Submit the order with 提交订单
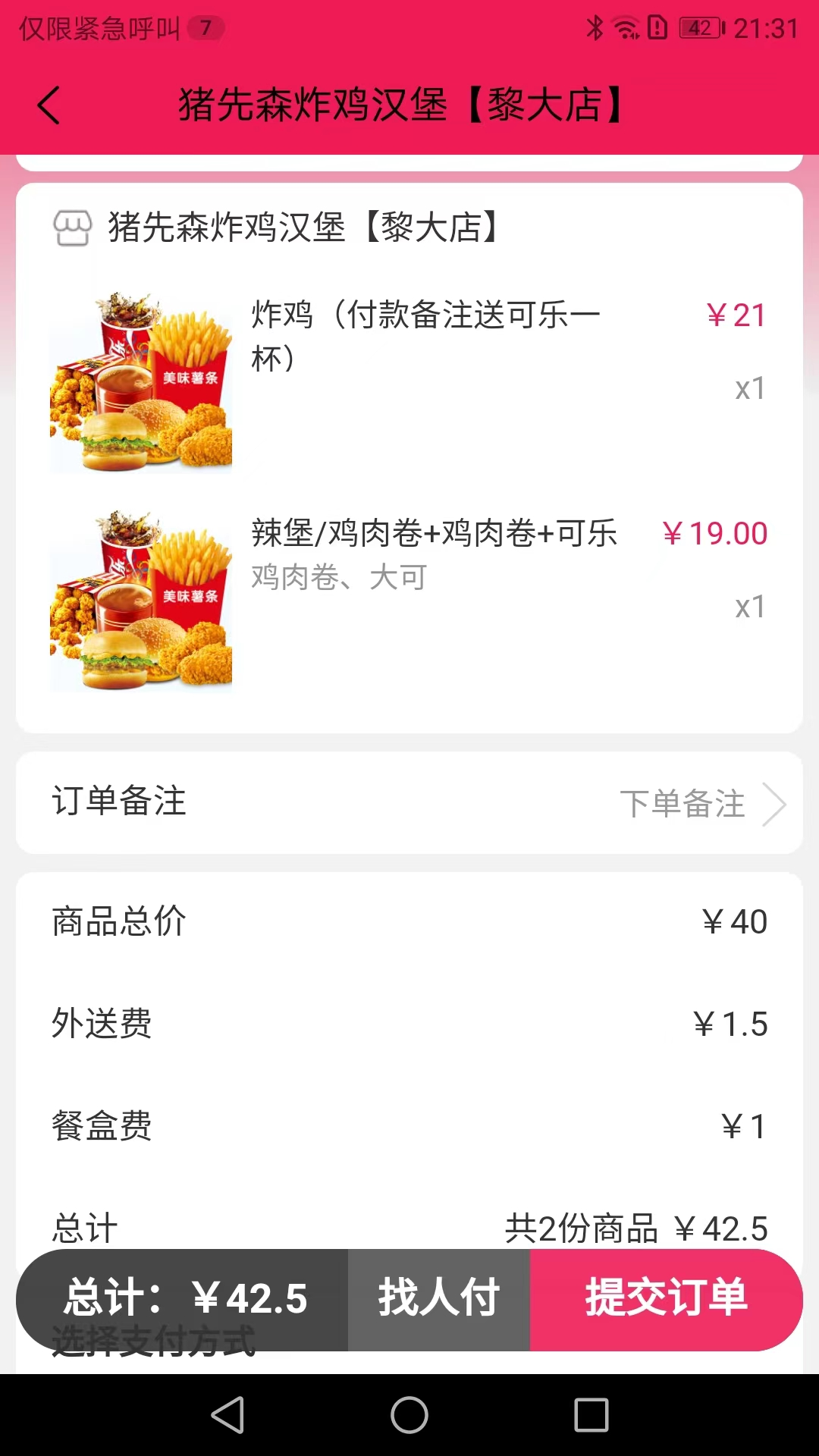Image resolution: width=819 pixels, height=1456 pixels. 666,1298
